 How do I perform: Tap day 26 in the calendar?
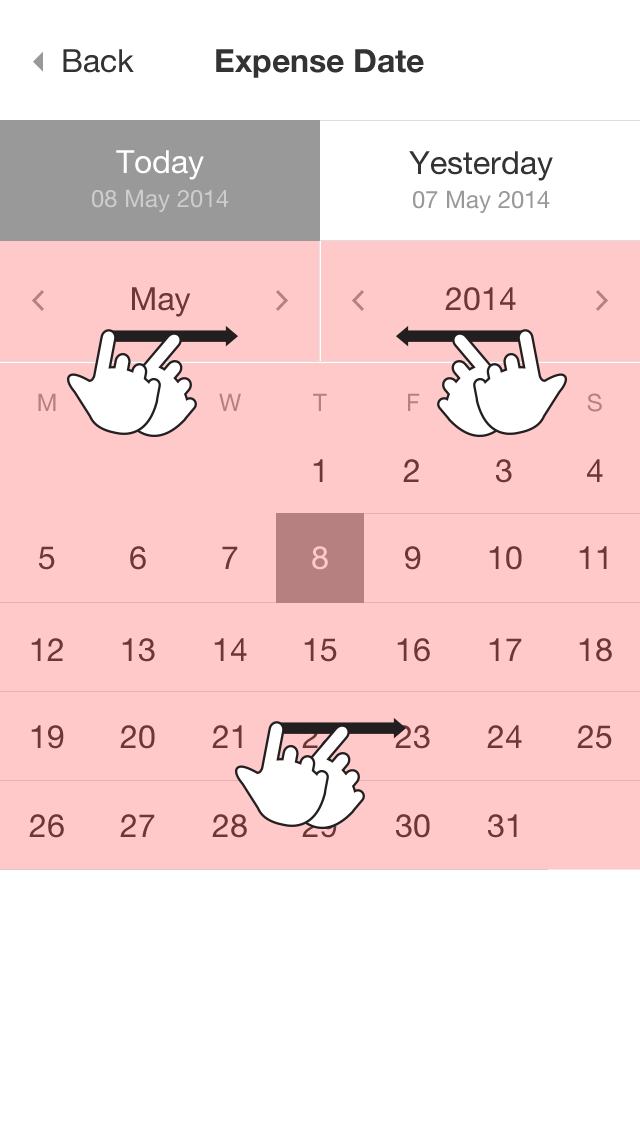47,826
